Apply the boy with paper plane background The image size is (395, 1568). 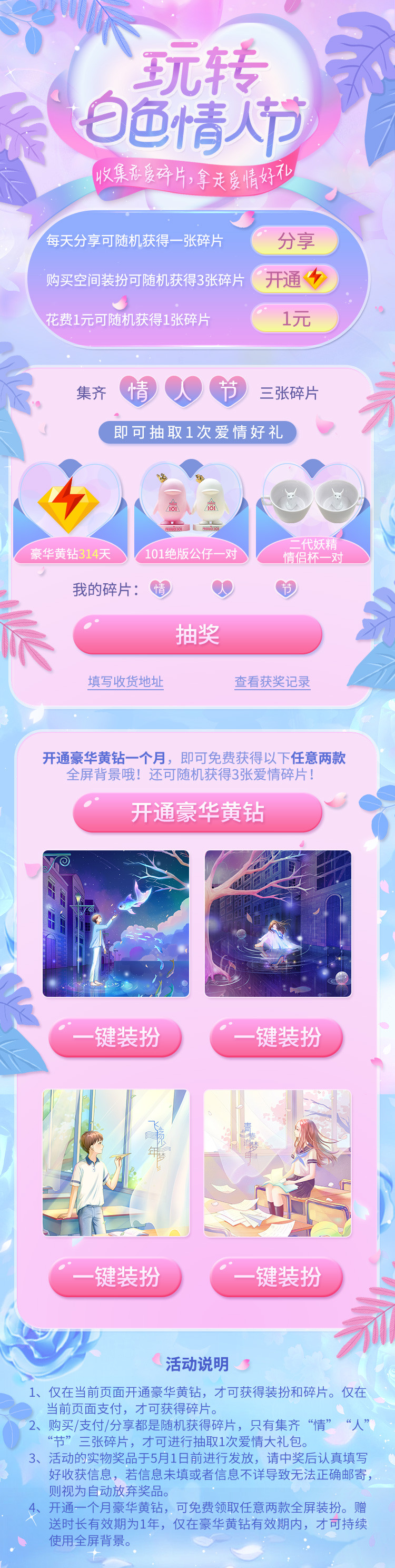pos(116,1277)
